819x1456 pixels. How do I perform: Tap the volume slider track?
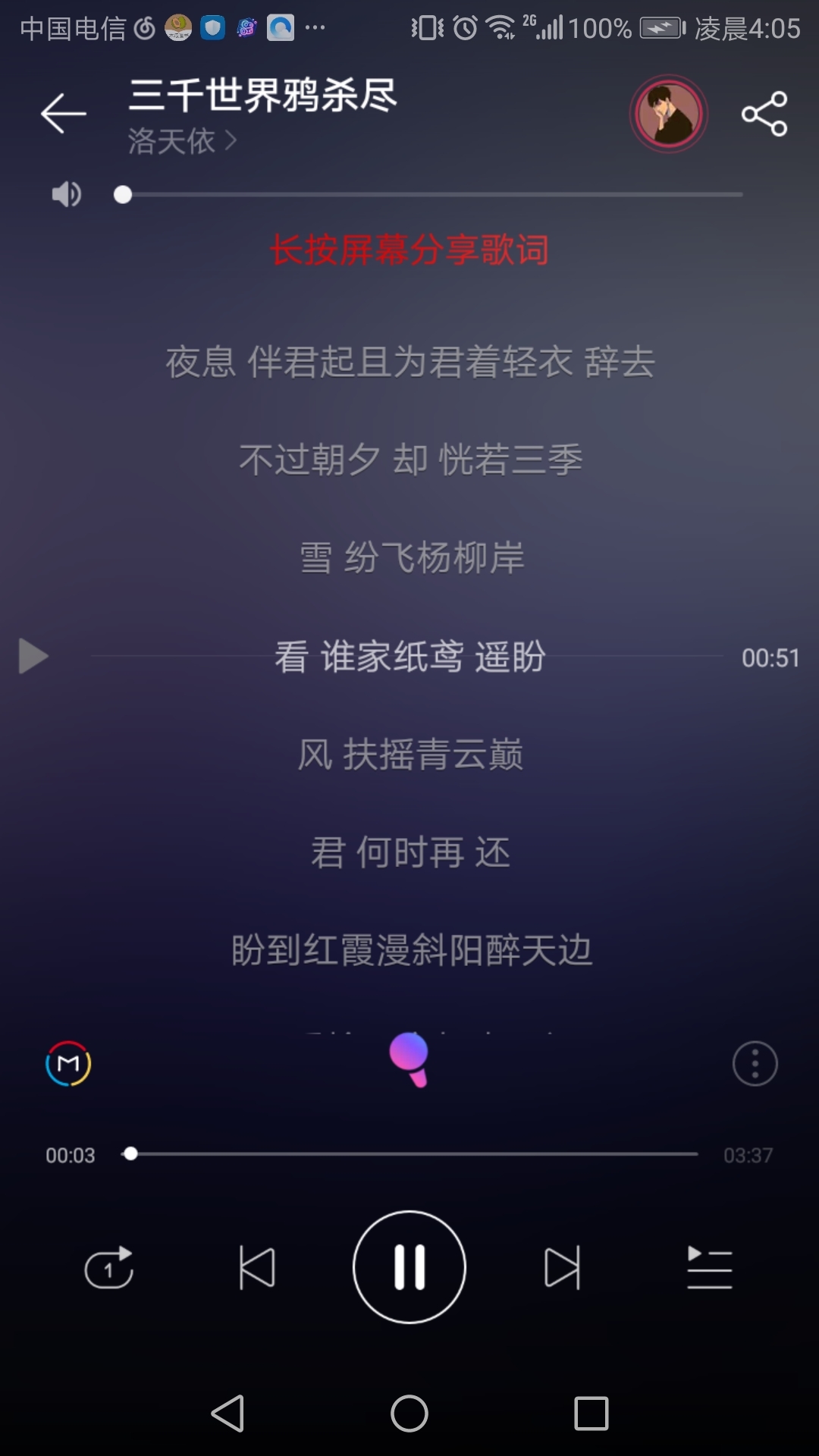click(x=432, y=195)
